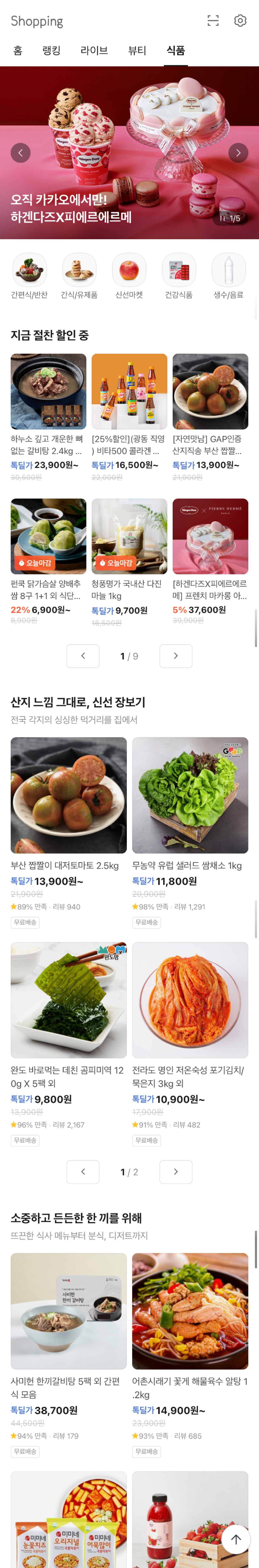This screenshot has height=1568, width=259.
Task: Switch to the 라이브 tab
Action: (x=94, y=51)
